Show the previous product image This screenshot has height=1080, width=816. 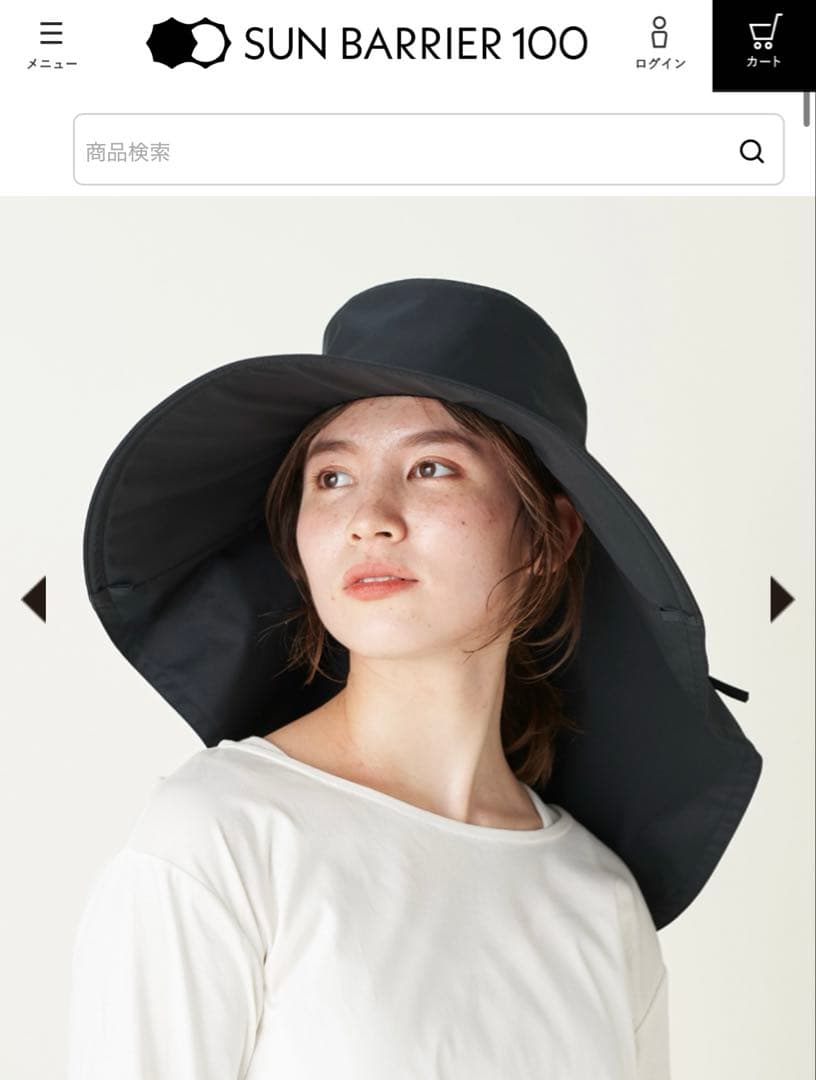pyautogui.click(x=34, y=599)
